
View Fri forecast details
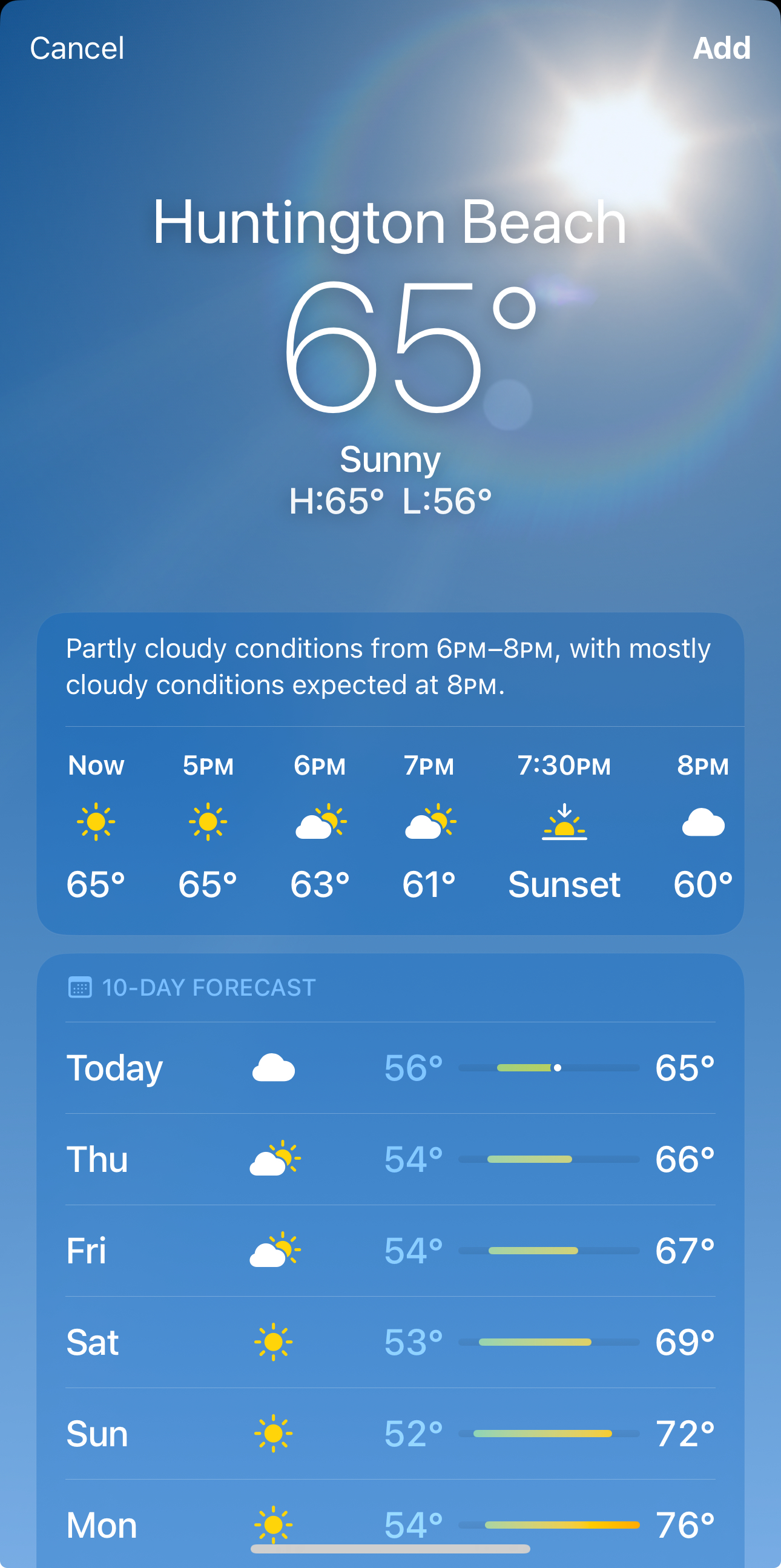point(390,1250)
